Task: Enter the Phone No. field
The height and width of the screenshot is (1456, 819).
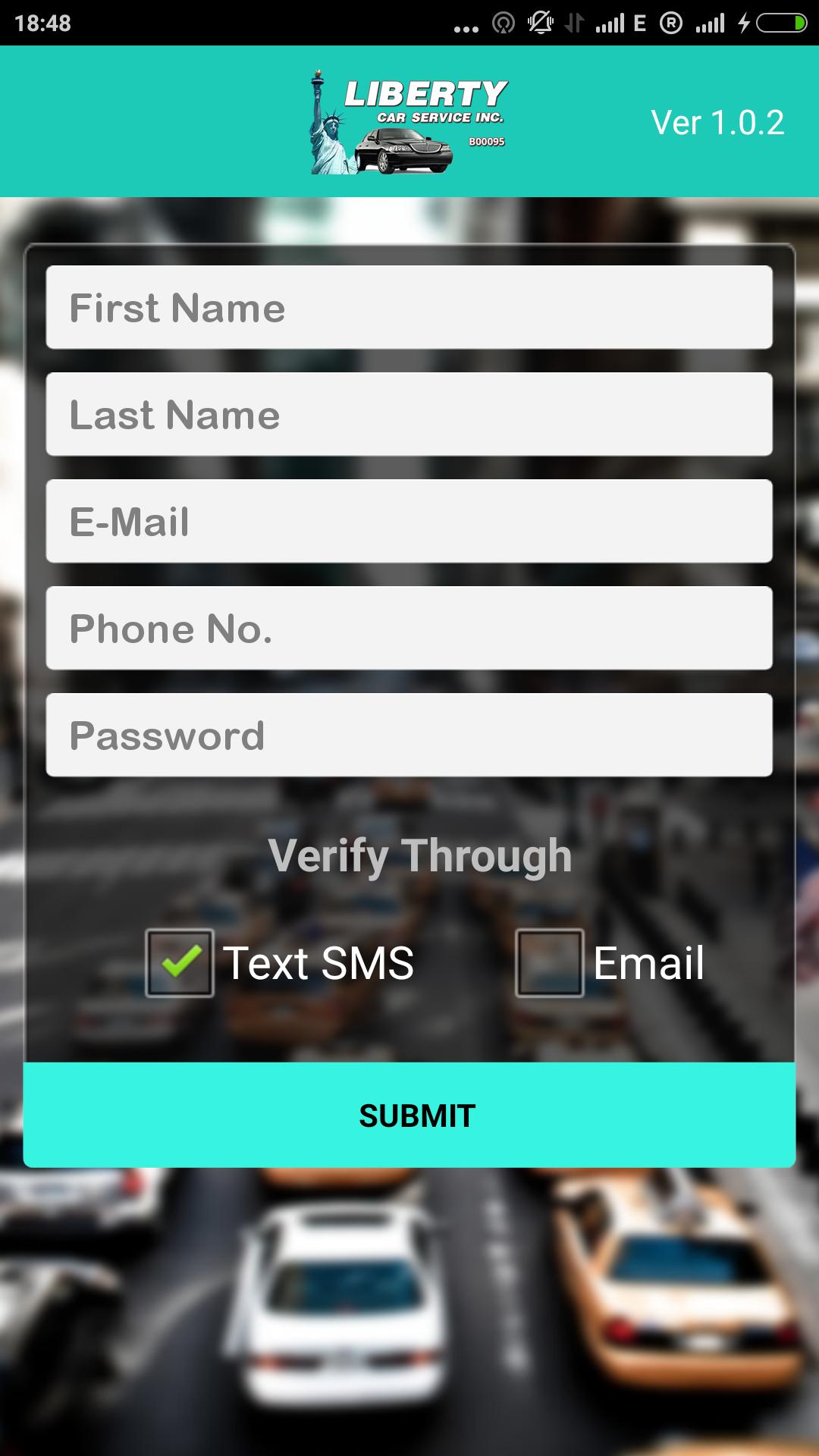Action: [409, 628]
